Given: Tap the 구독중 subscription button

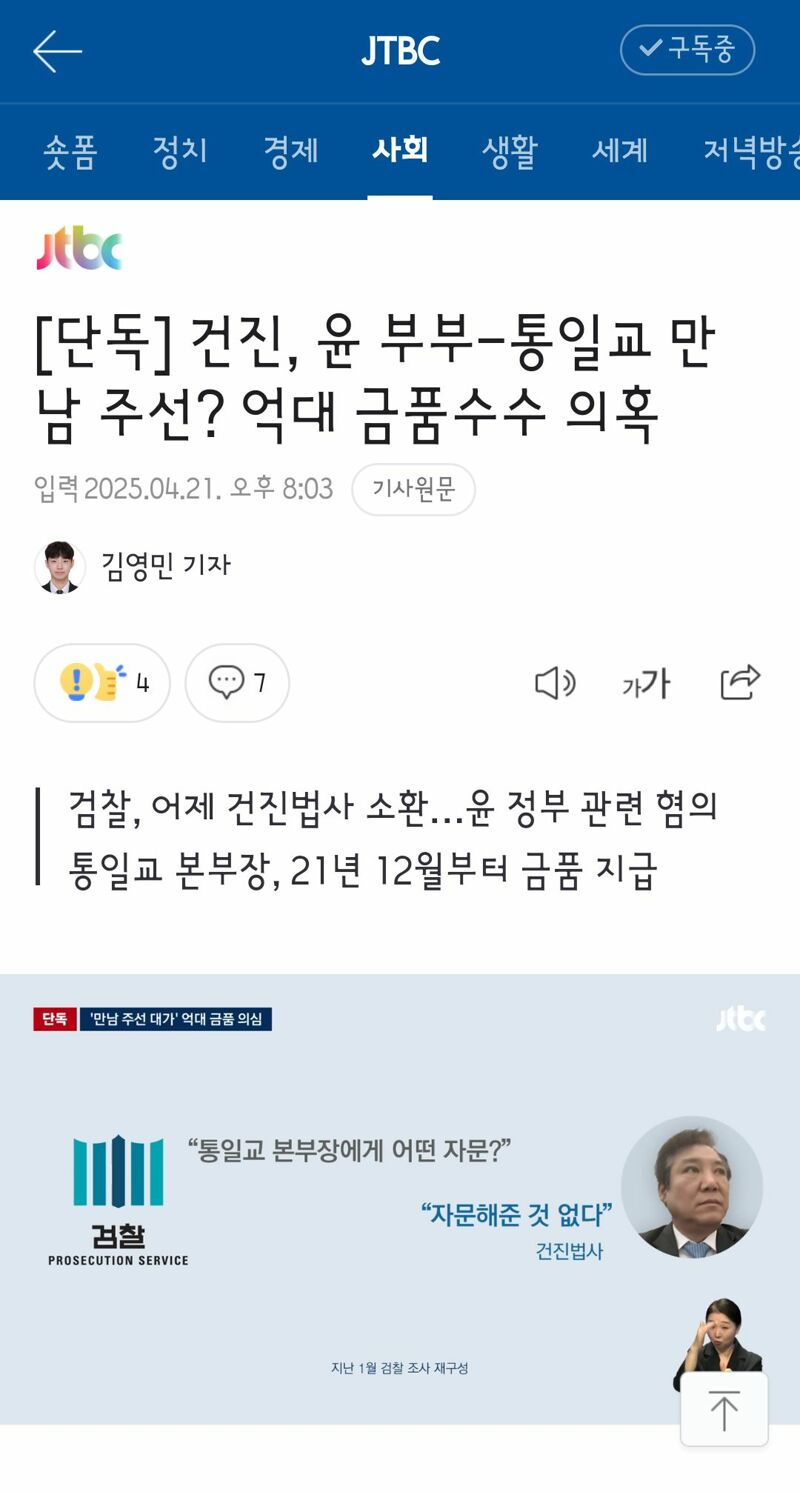Looking at the screenshot, I should tap(687, 49).
